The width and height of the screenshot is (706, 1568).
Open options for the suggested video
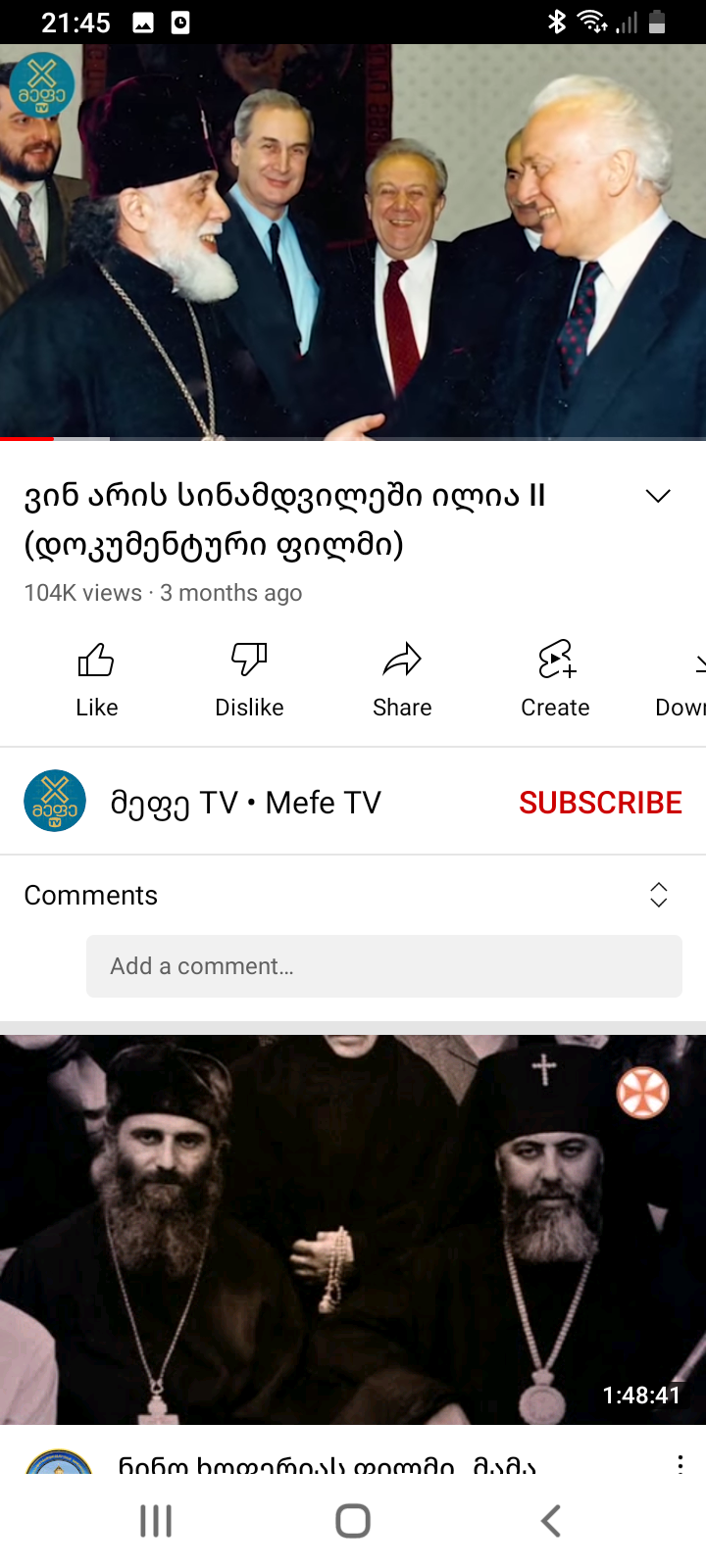680,1464
